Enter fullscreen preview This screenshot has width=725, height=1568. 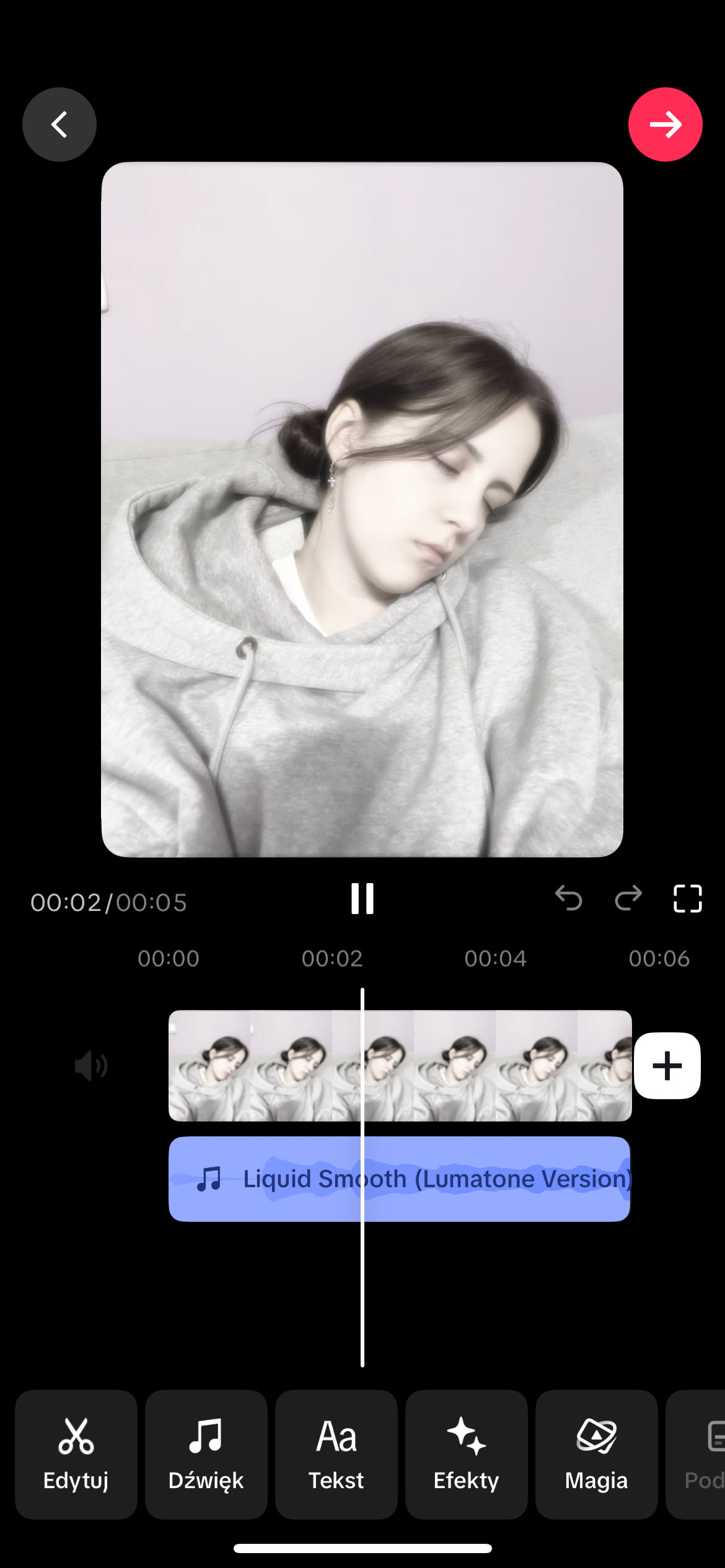(x=687, y=898)
